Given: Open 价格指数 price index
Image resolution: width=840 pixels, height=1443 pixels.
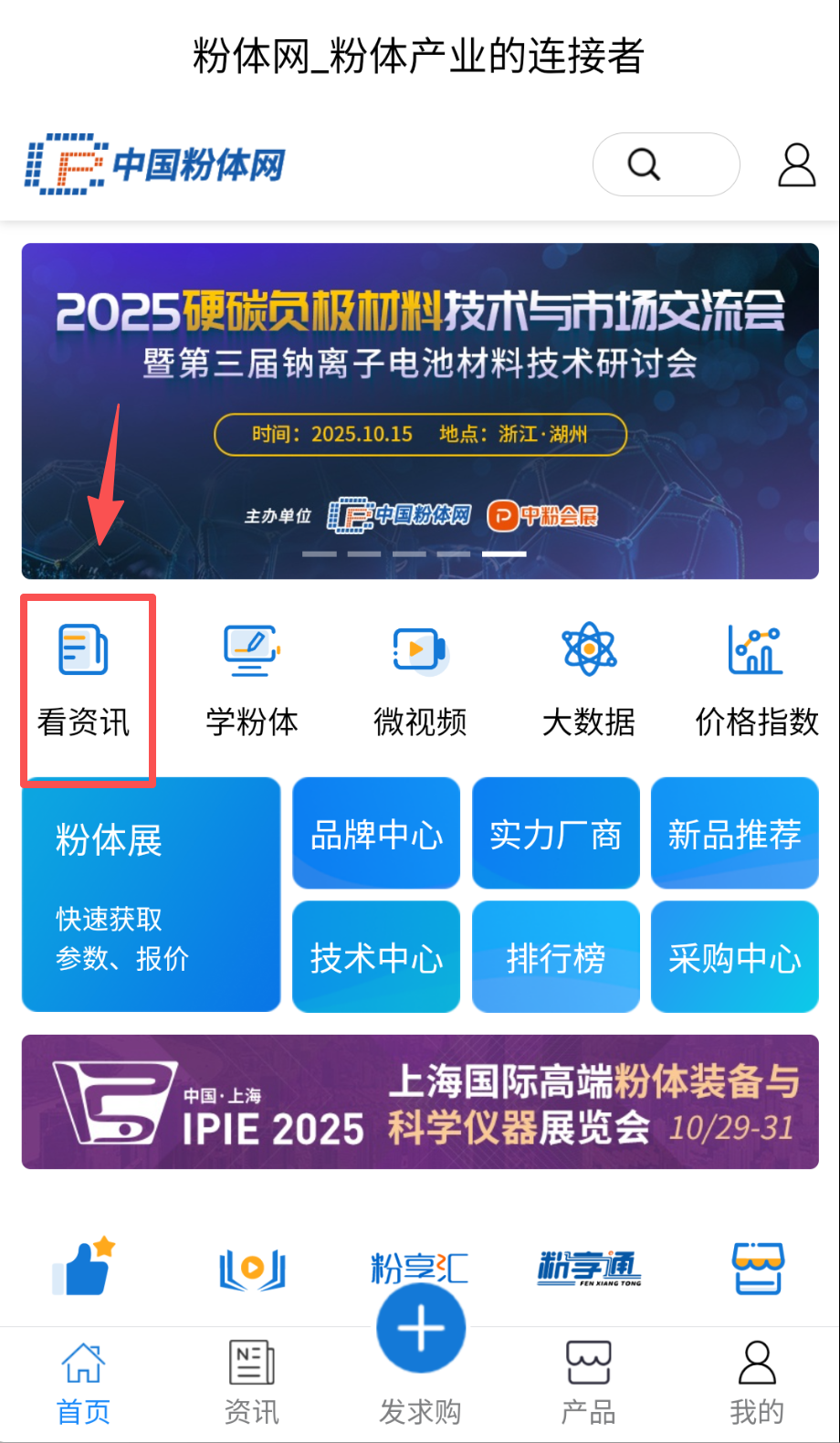Looking at the screenshot, I should coord(756,680).
